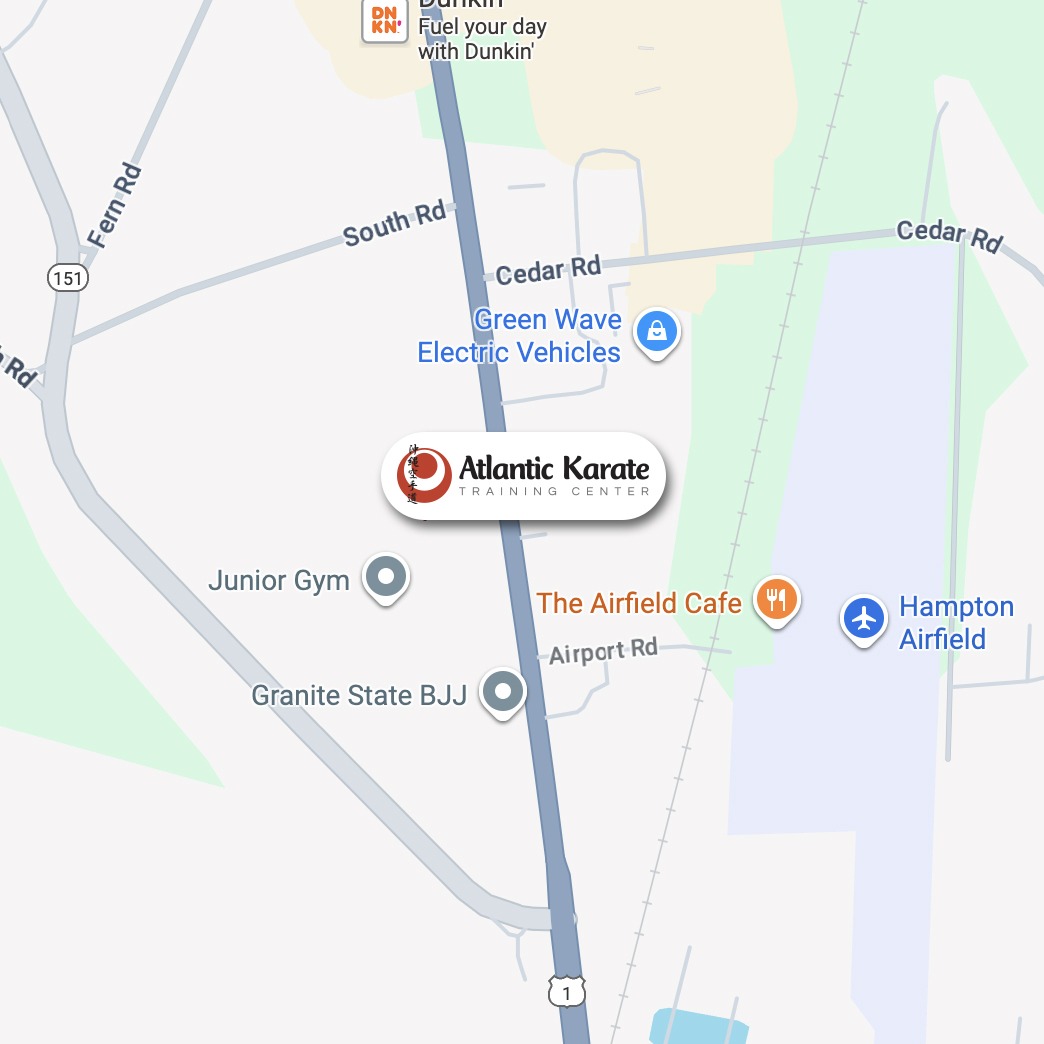Tap the Junior Gym map pin
Screen dimensions: 1044x1044
point(385,577)
